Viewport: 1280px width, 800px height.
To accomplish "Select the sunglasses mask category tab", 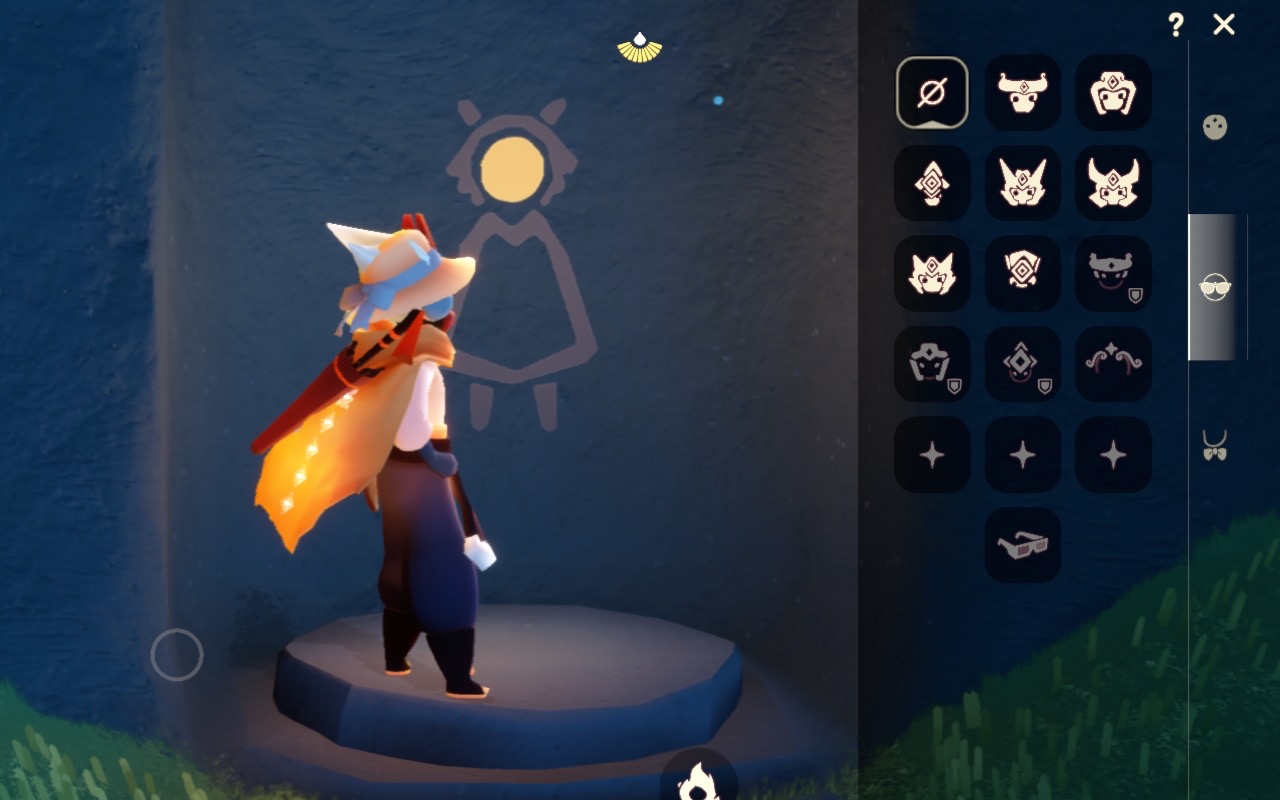I will coord(1214,288).
